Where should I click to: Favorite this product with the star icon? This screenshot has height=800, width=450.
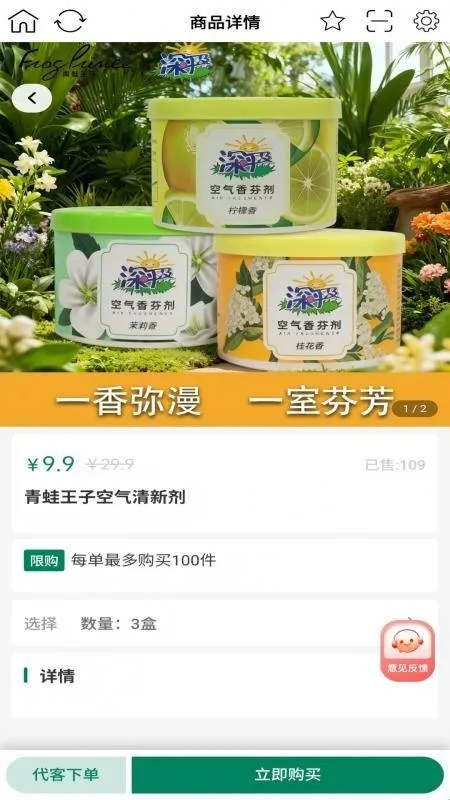333,21
